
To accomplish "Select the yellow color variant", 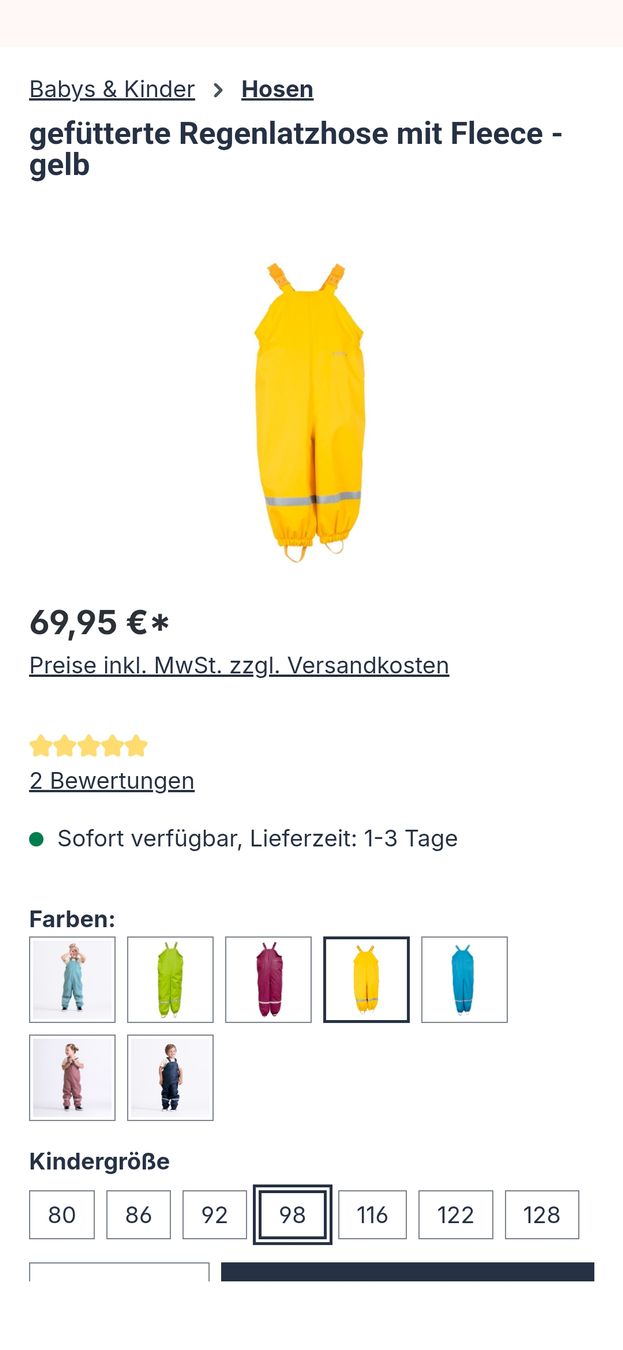I will click(366, 979).
